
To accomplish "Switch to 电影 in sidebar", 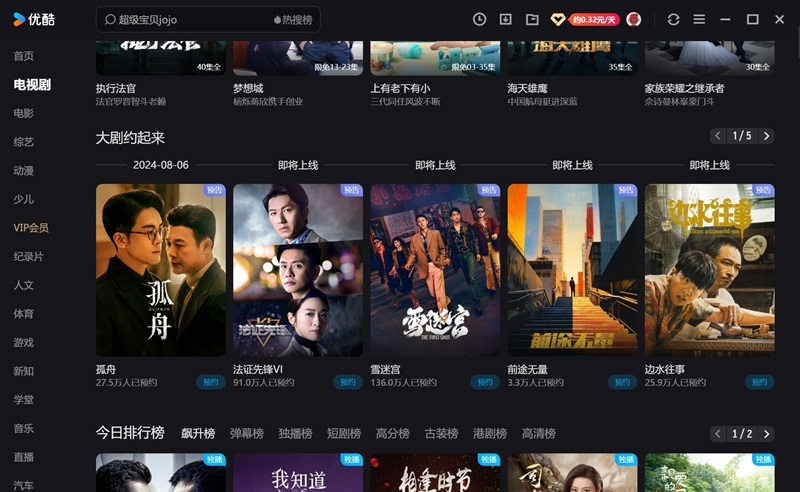I will click(x=24, y=113).
